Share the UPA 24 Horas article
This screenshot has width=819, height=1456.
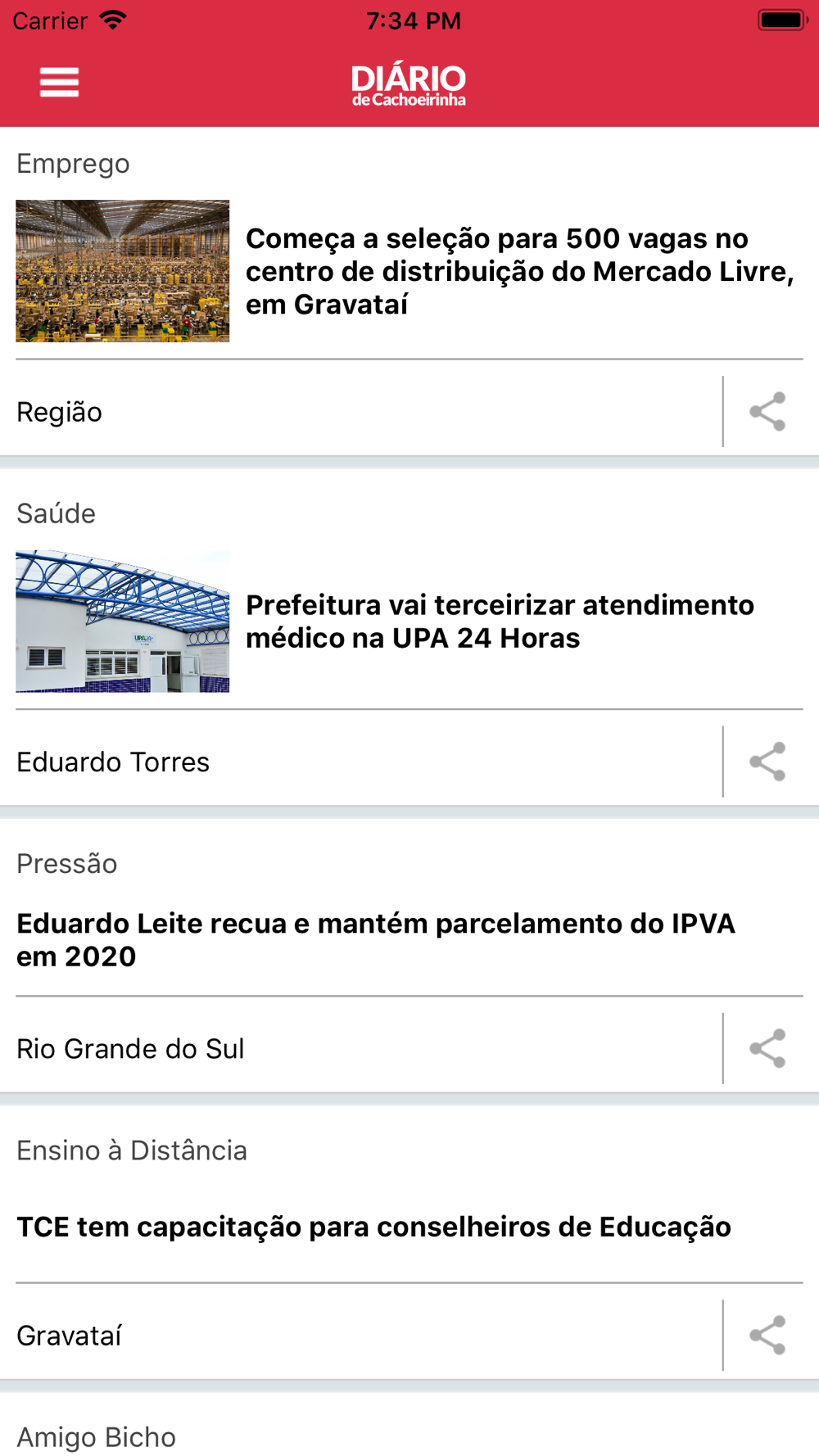[767, 762]
